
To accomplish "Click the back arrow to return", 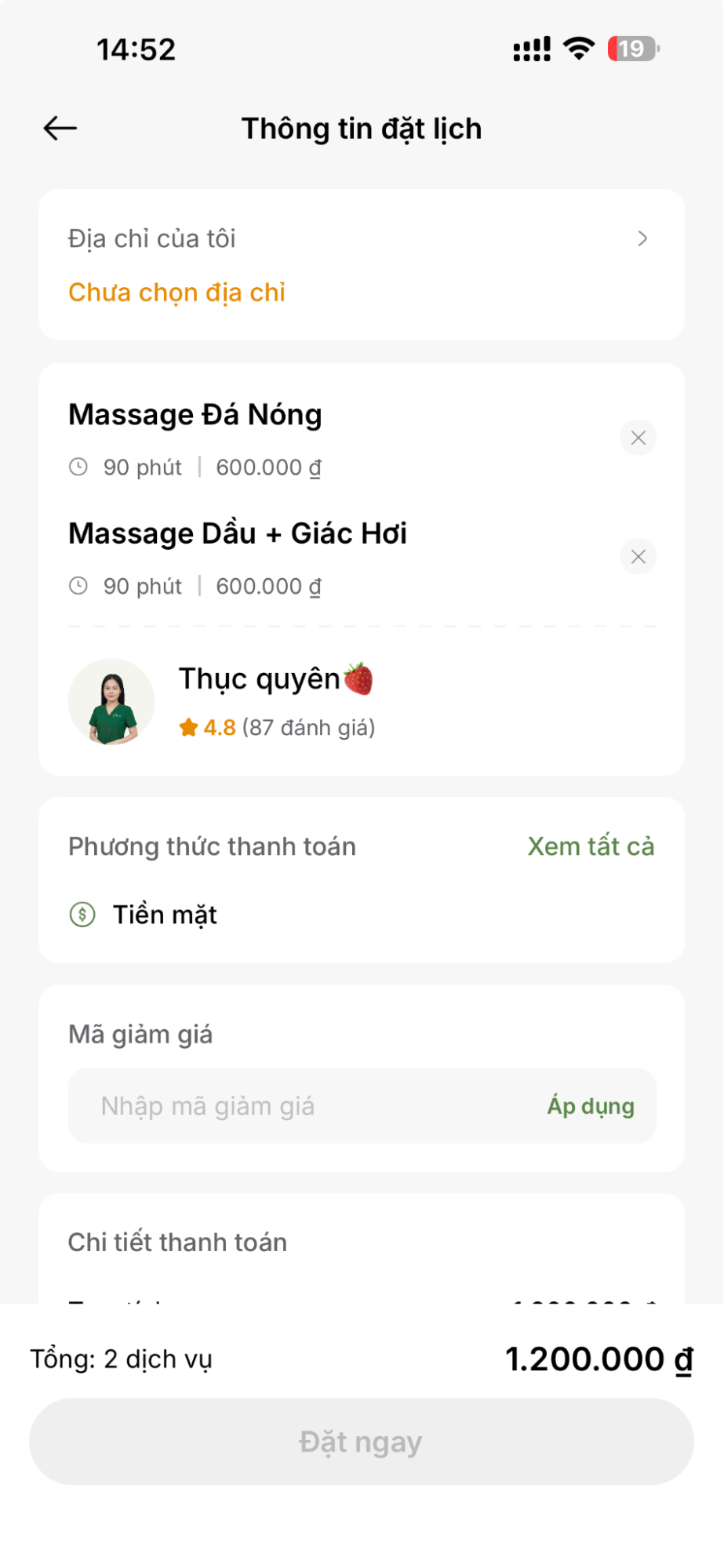I will 58,127.
